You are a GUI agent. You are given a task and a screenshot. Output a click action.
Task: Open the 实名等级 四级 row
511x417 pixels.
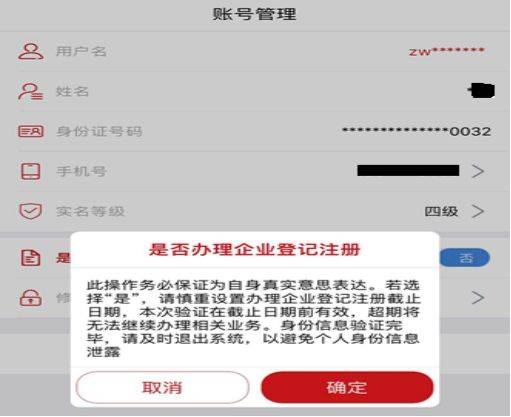pyautogui.click(x=255, y=211)
